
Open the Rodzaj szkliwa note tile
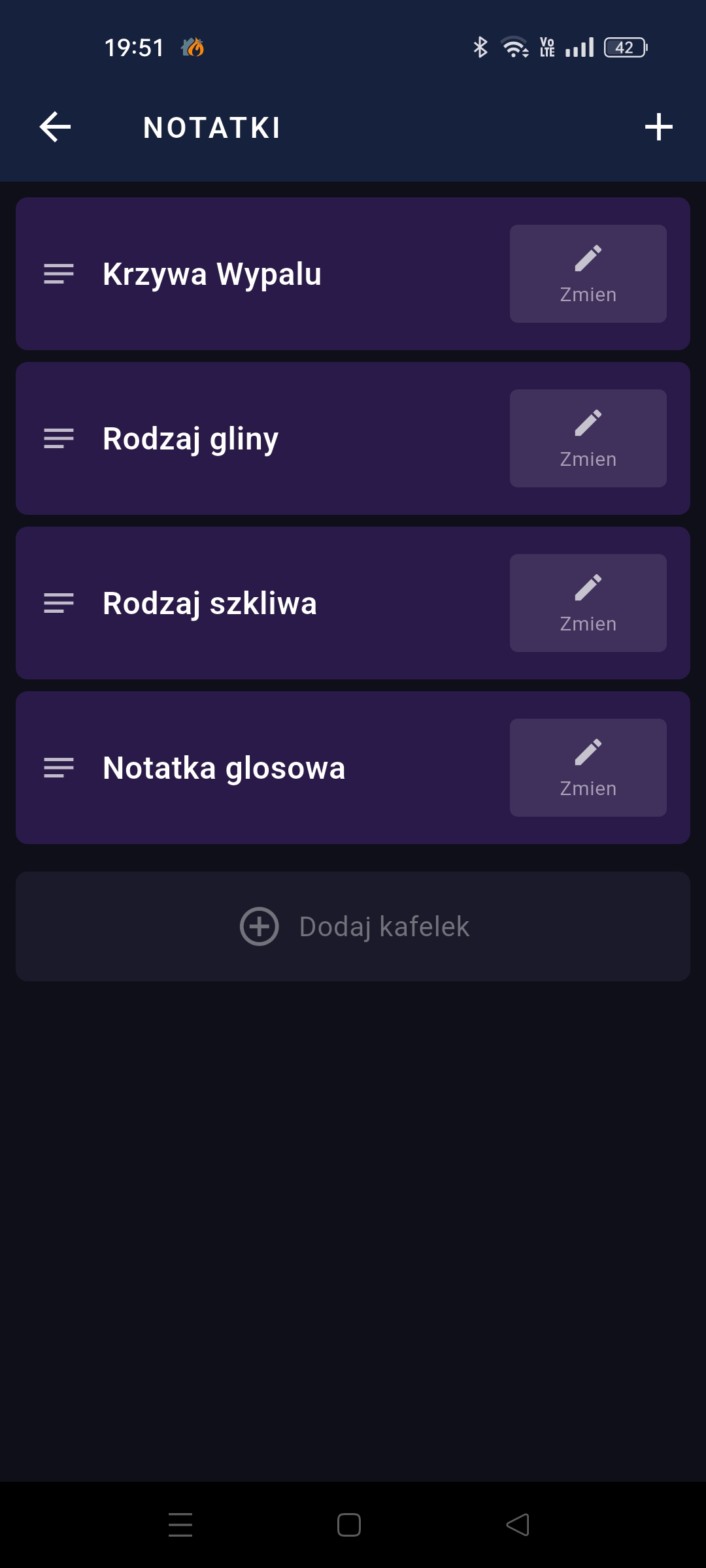(x=261, y=603)
